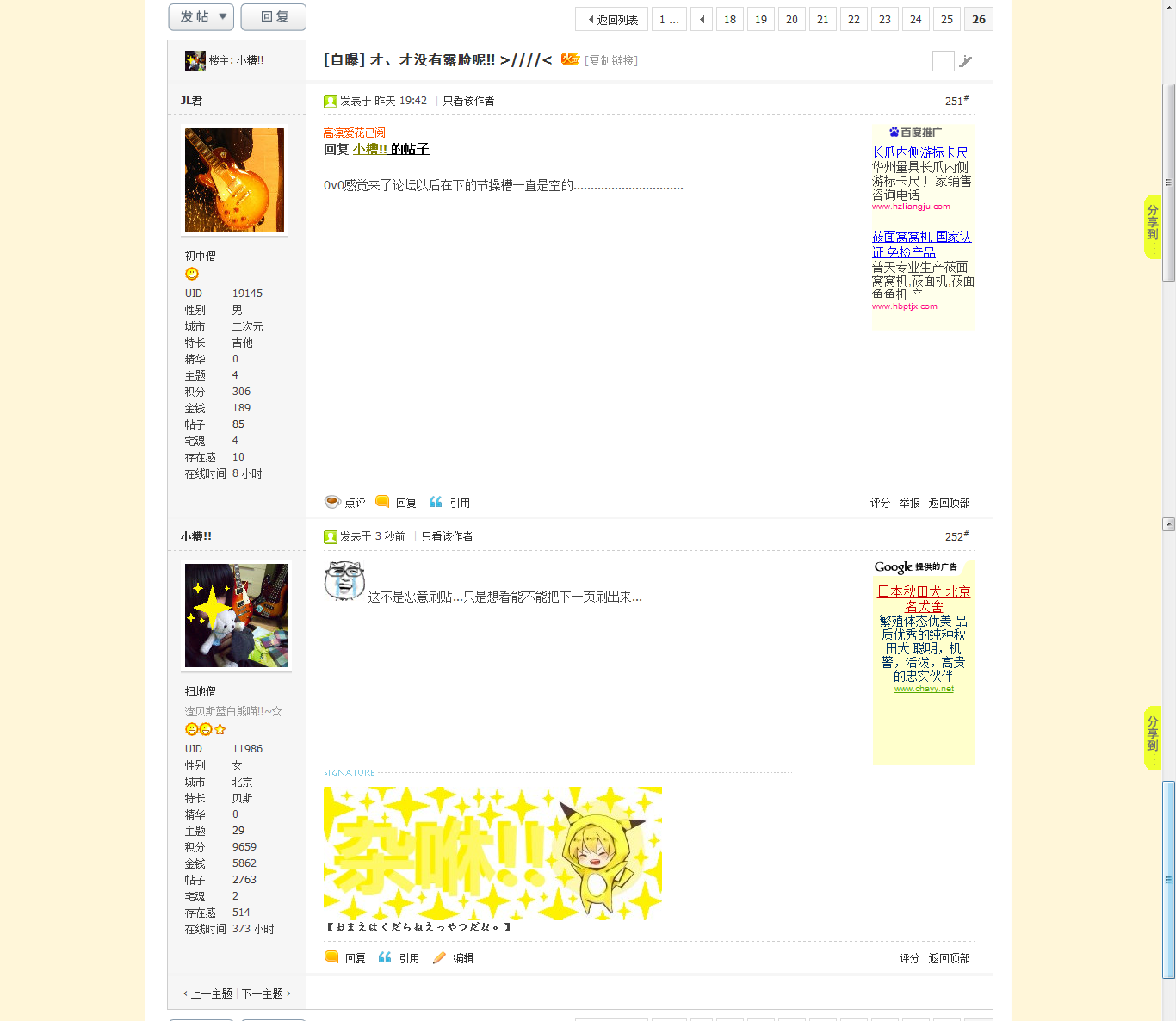The width and height of the screenshot is (1176, 1021).
Task: Open 小糟!!'s avatar profile
Action: click(236, 616)
